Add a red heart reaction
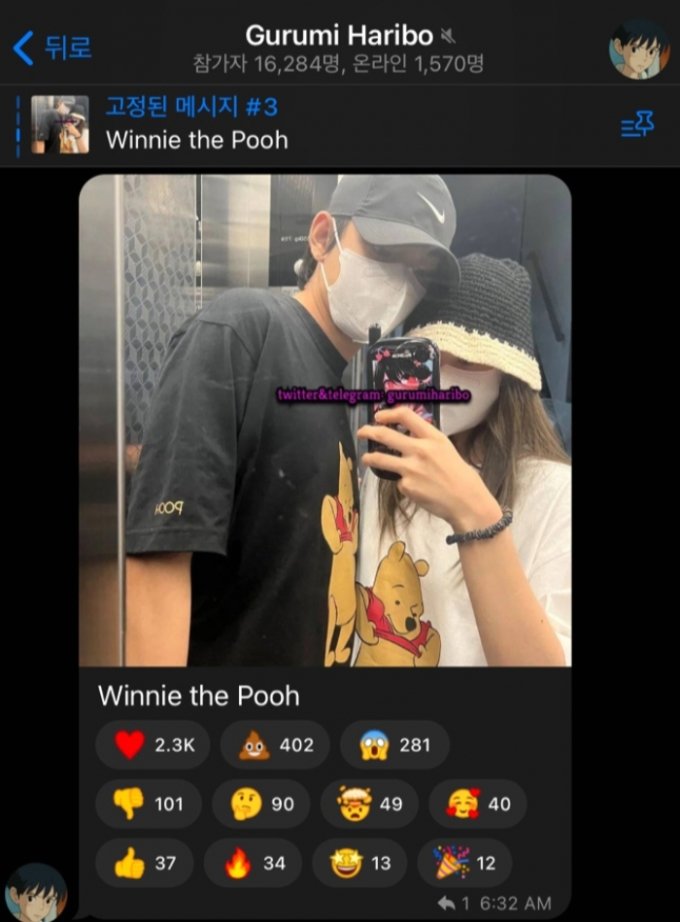Screen dimensions: 680x922 click(152, 745)
